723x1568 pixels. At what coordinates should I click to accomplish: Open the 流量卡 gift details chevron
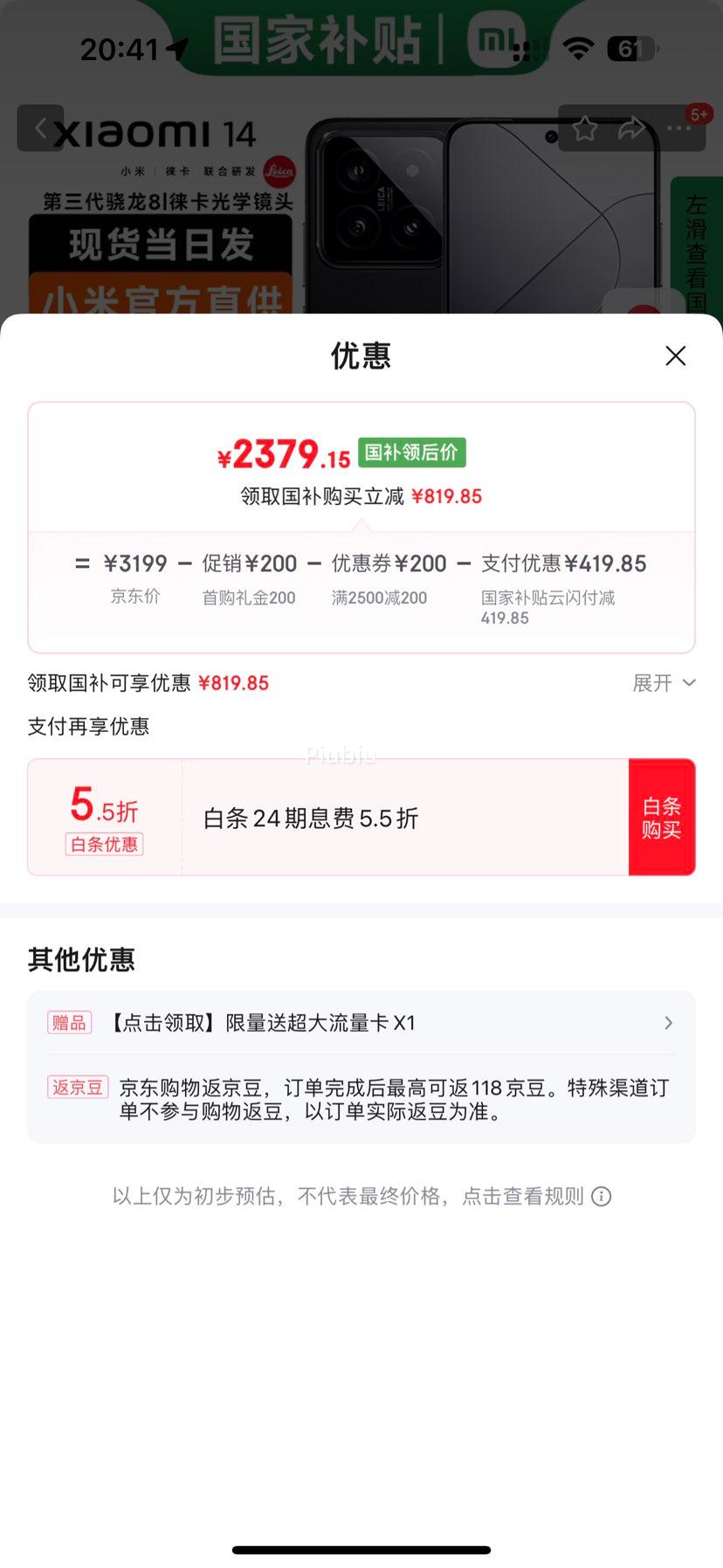667,1022
